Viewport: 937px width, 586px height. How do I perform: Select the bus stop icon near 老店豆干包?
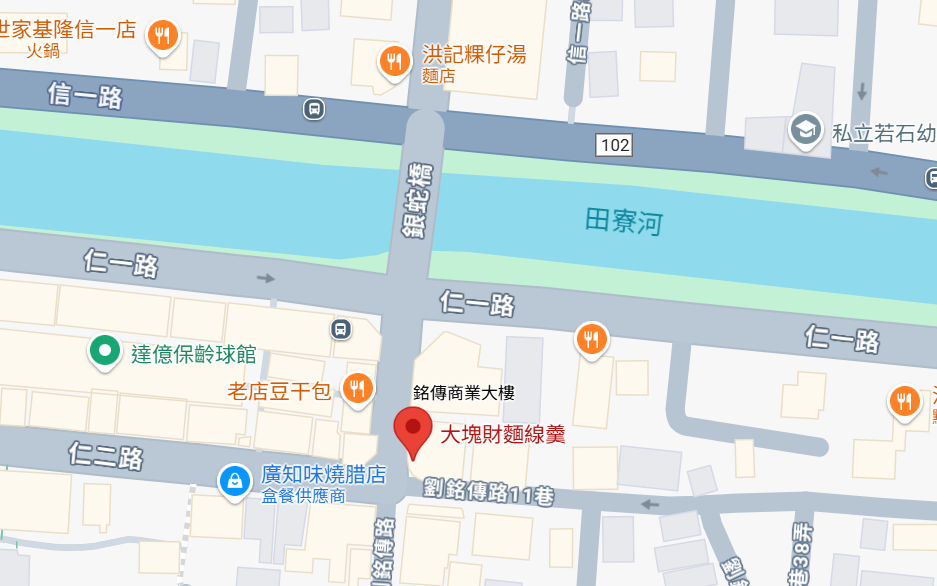click(x=341, y=328)
